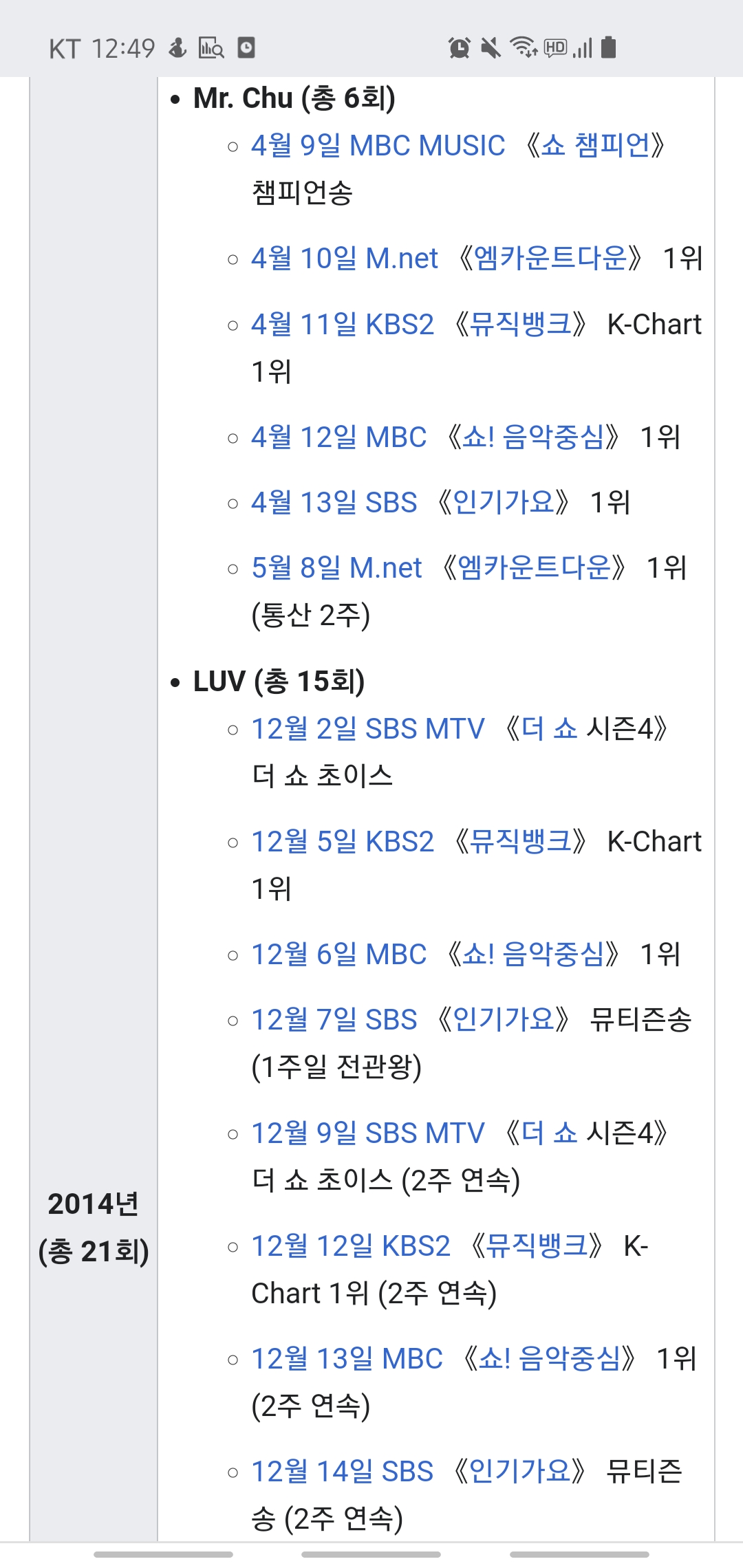
Task: Tap the 12월 5일 date link
Action: tap(303, 842)
